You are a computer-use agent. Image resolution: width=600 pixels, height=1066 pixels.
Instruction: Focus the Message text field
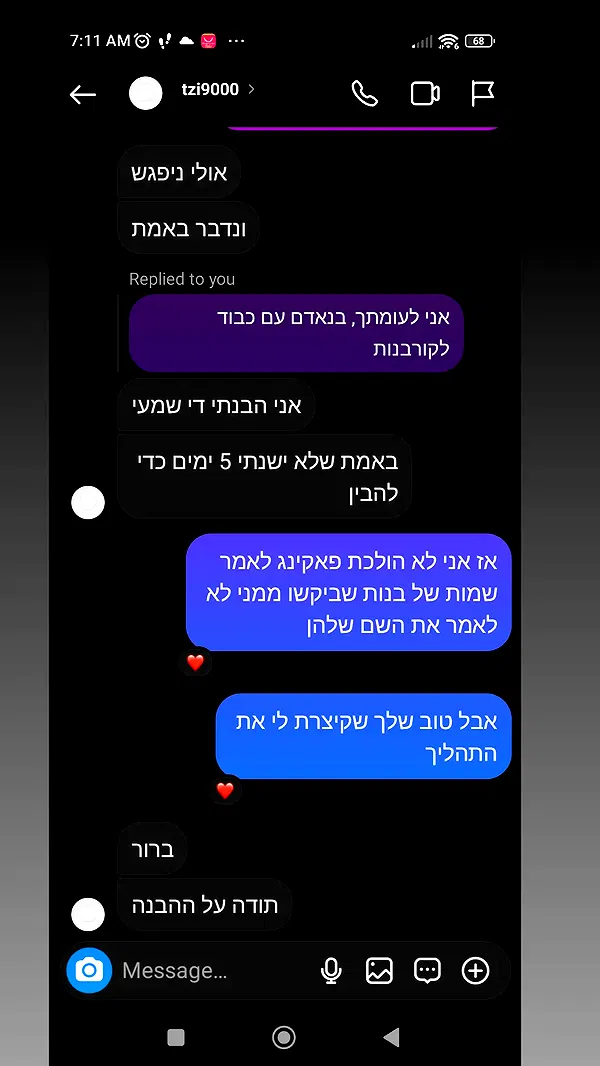210,970
